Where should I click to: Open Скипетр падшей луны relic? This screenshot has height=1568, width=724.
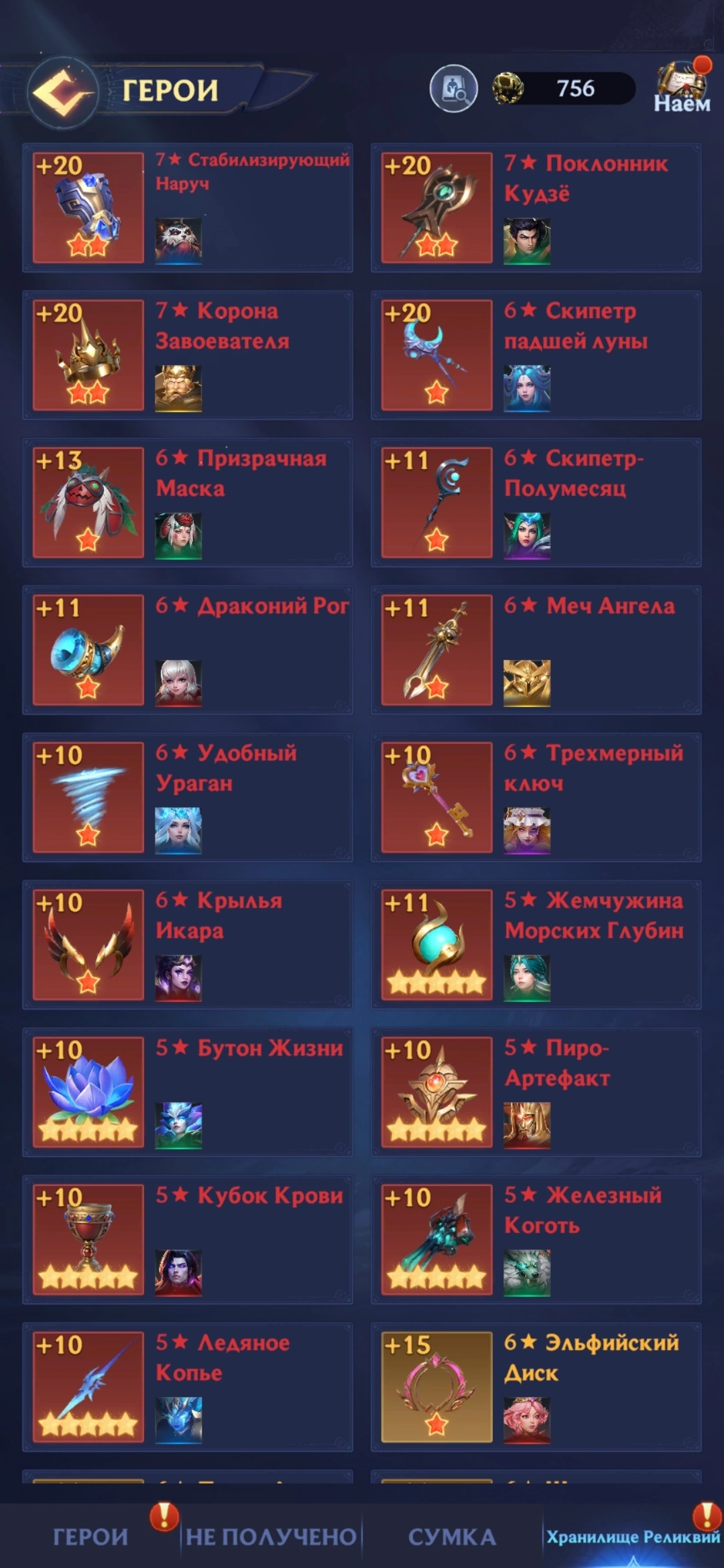coord(536,355)
